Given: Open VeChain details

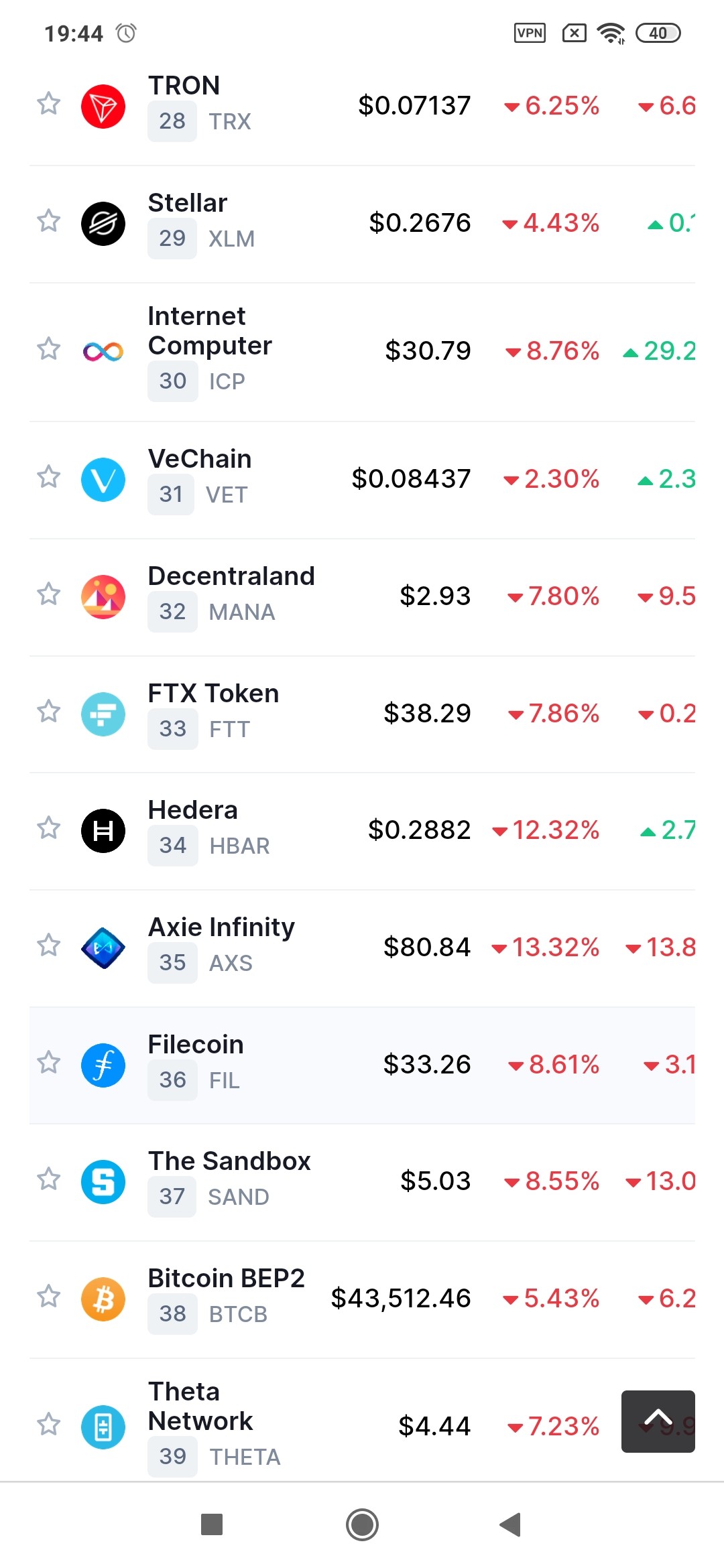Looking at the screenshot, I should (x=362, y=480).
